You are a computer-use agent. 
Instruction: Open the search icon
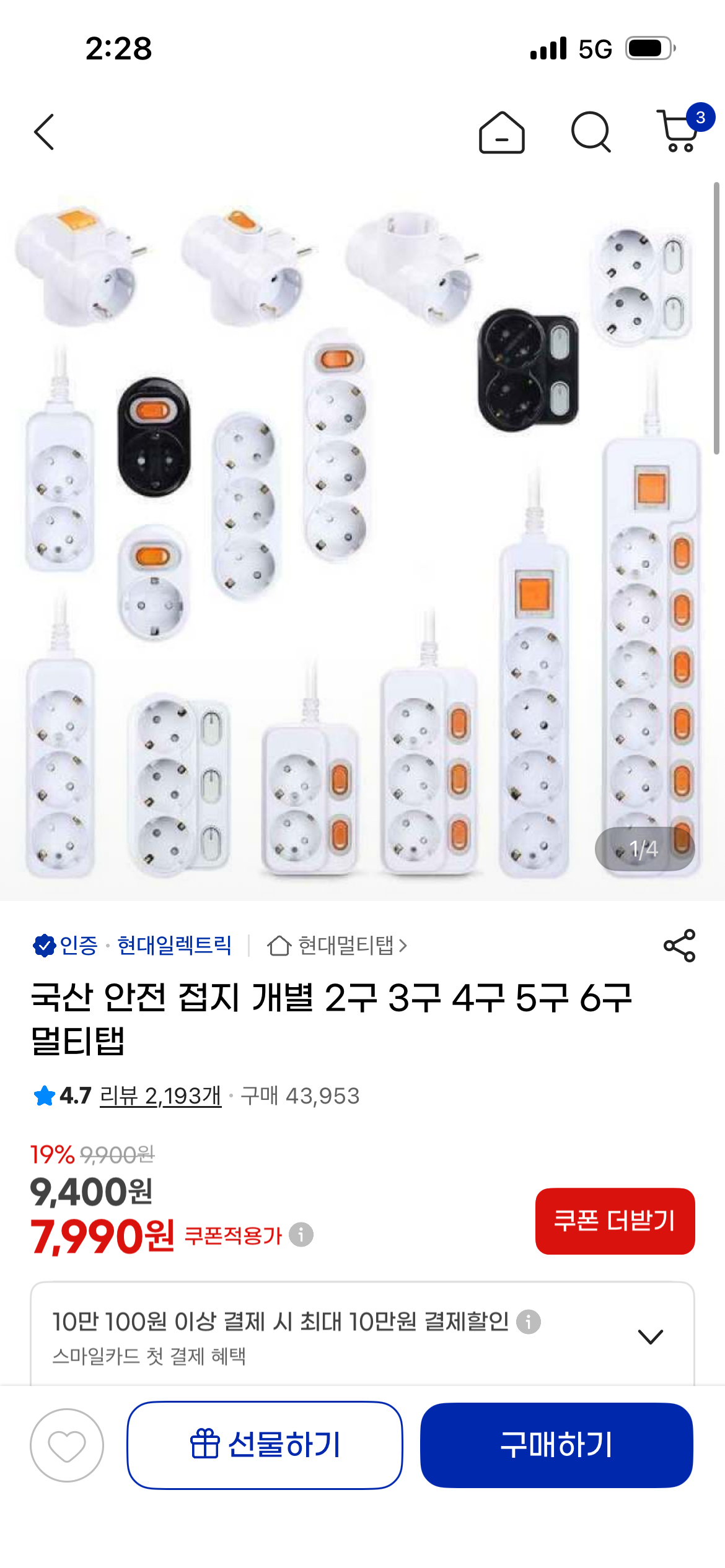pyautogui.click(x=591, y=132)
